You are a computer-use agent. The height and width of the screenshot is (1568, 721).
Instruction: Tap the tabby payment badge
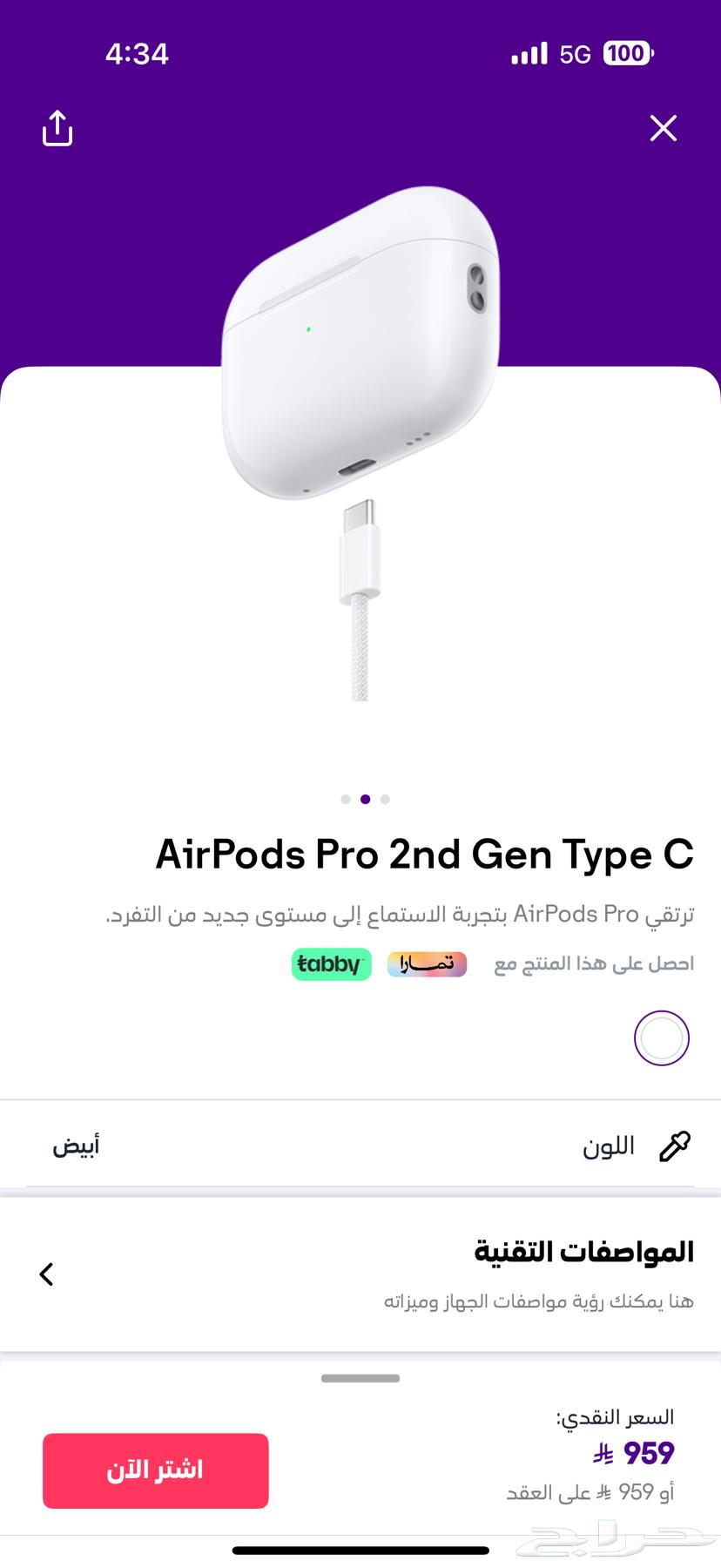pyautogui.click(x=331, y=964)
